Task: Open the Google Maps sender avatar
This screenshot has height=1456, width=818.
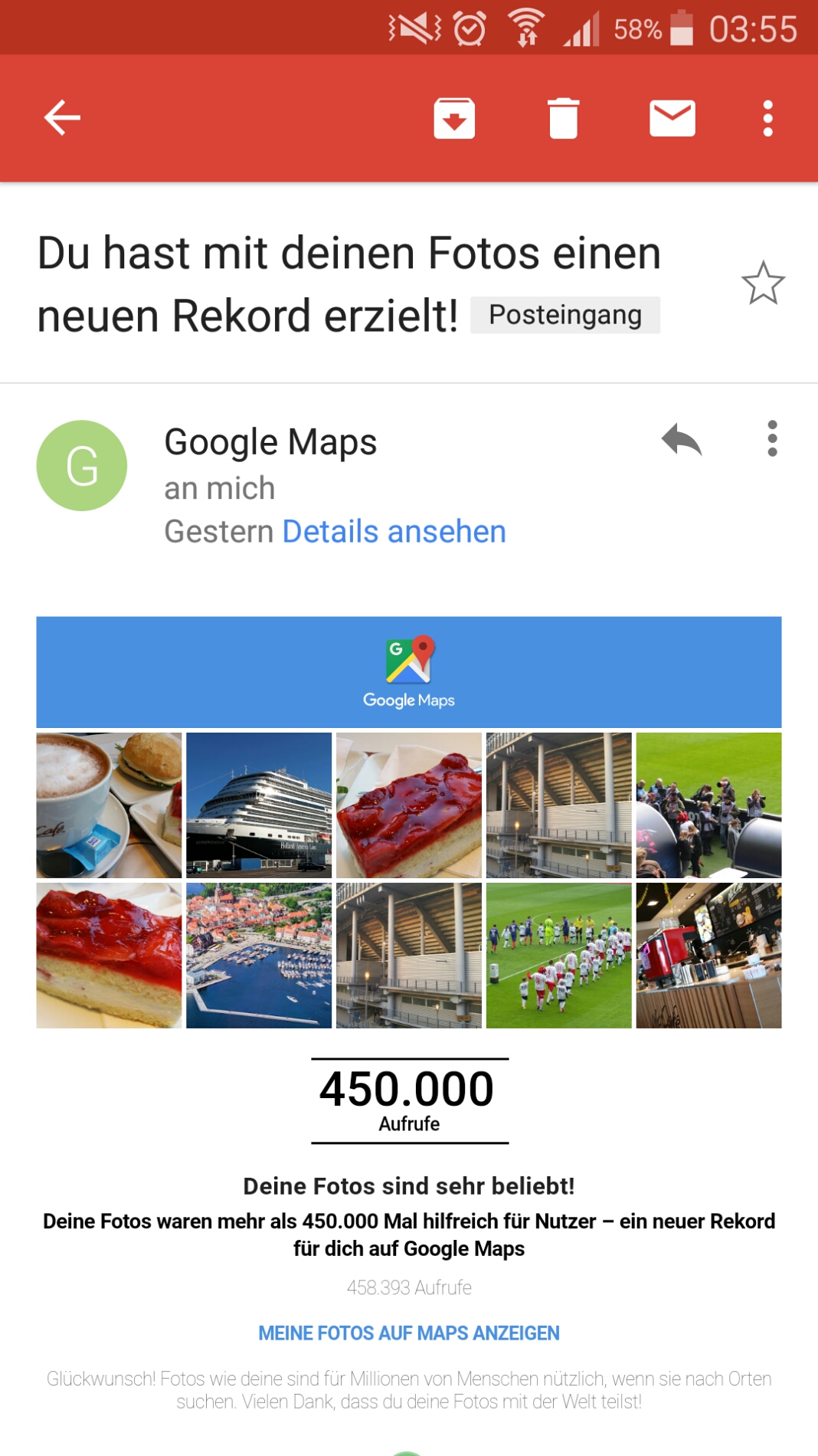Action: point(82,466)
